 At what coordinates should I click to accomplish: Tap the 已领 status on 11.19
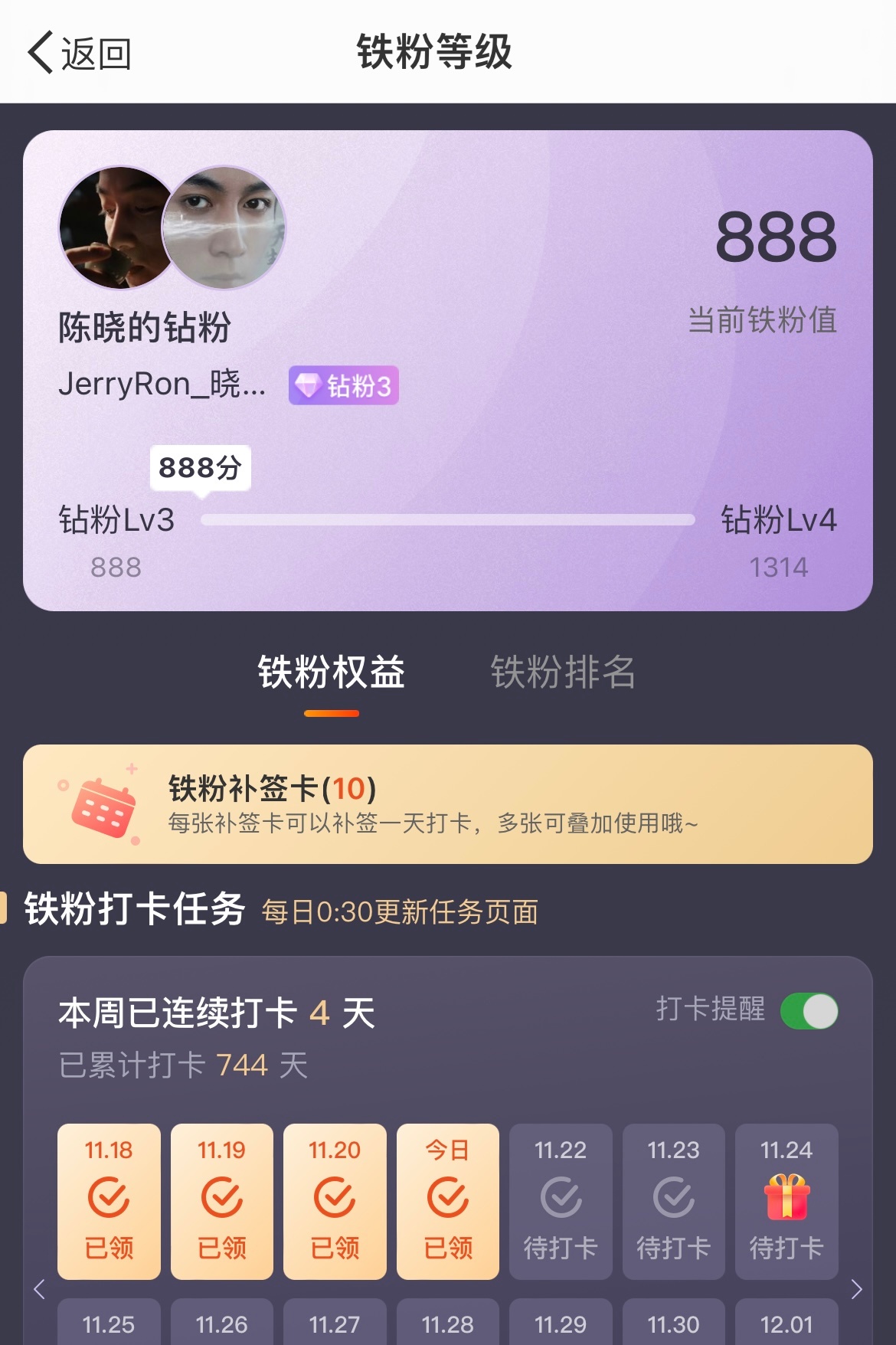[x=221, y=1248]
